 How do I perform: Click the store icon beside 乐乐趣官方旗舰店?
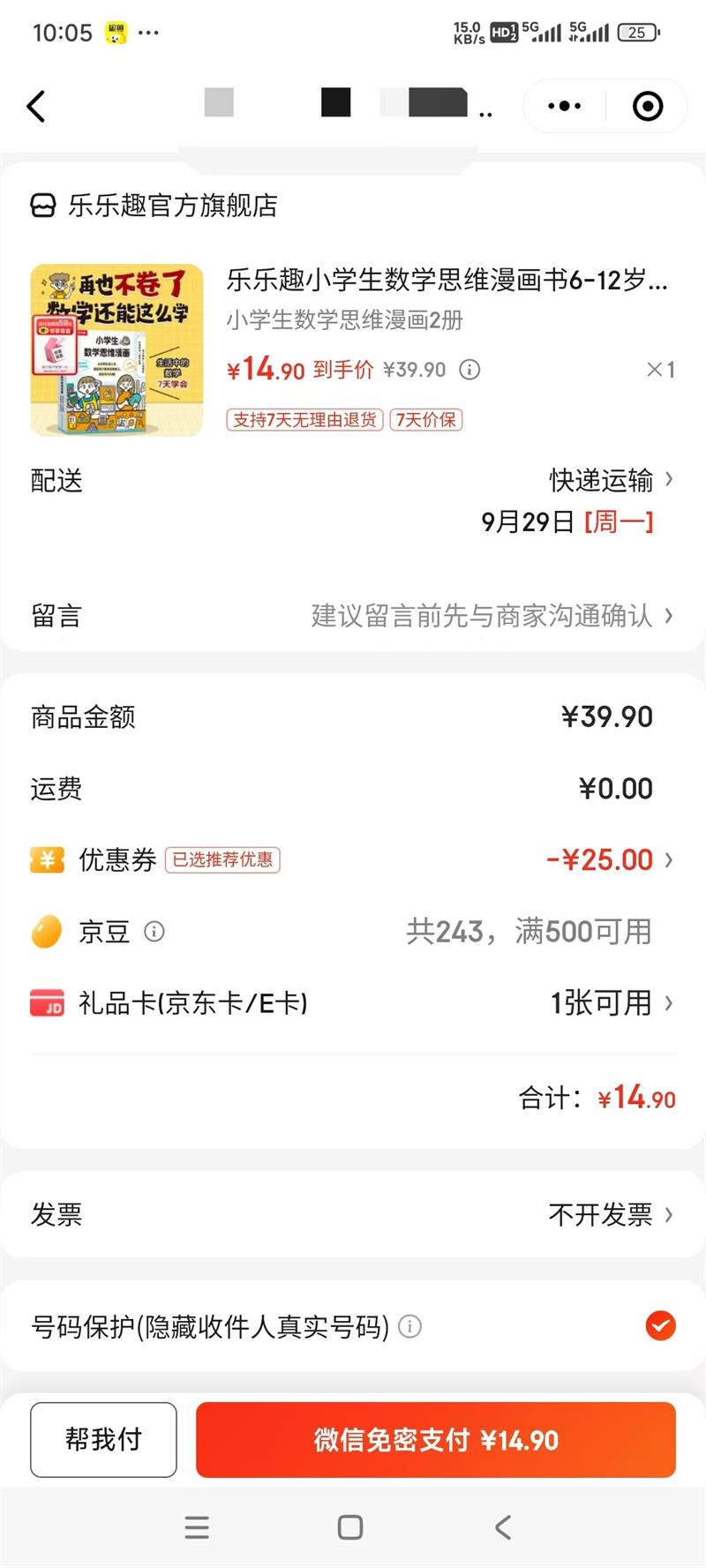pos(42,206)
